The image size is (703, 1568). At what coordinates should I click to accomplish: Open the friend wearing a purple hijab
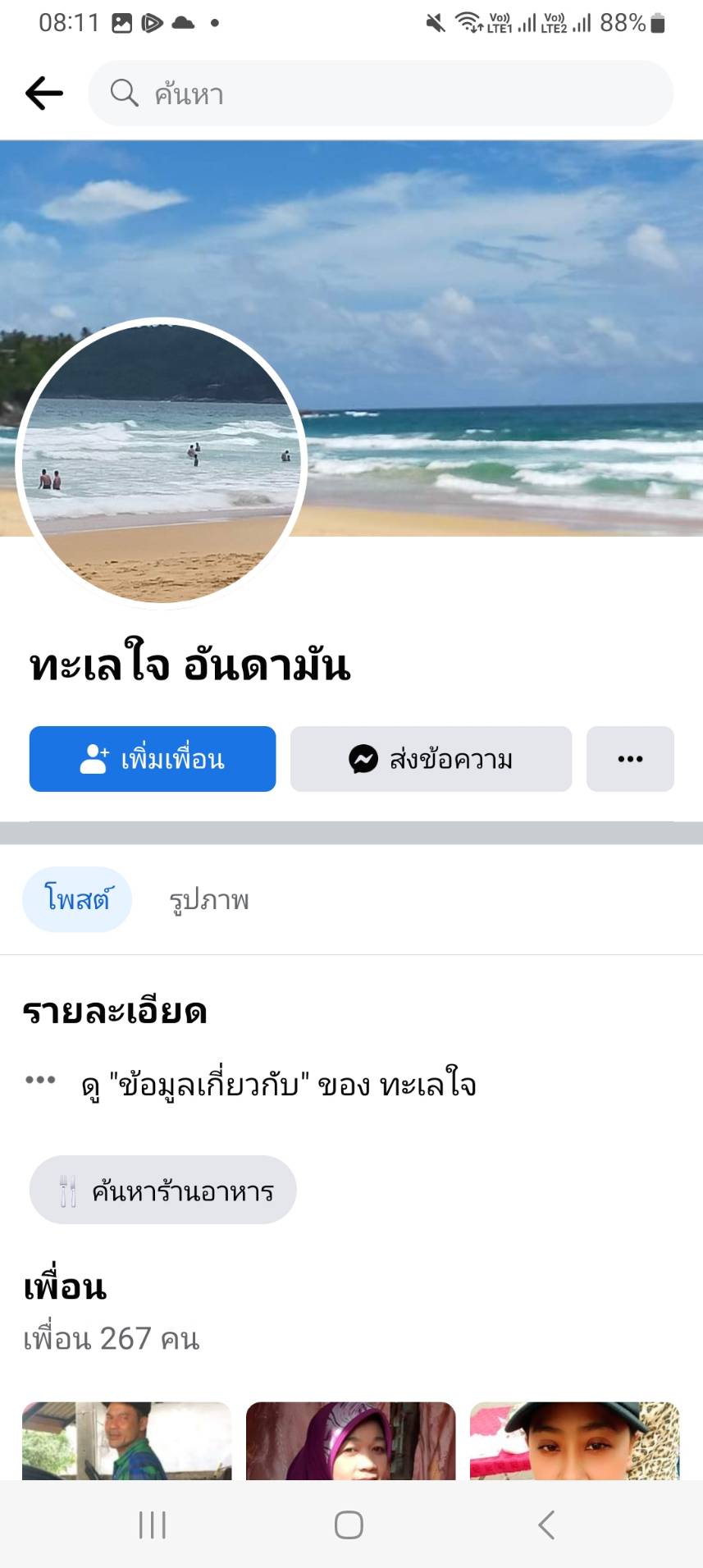pos(350,1441)
